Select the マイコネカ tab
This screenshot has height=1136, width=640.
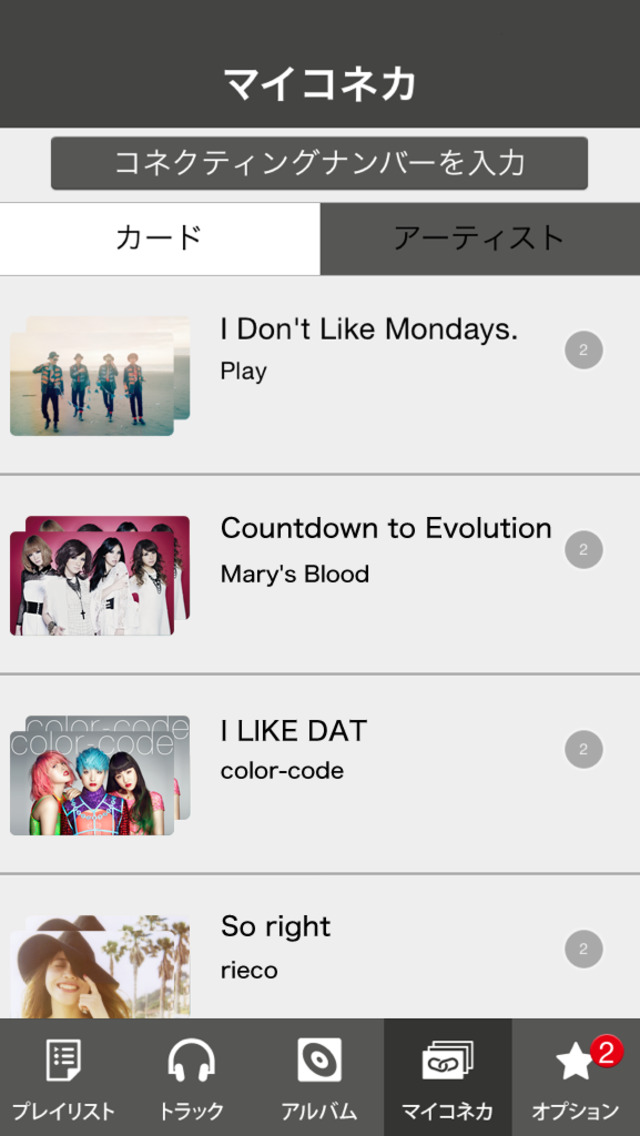pyautogui.click(x=447, y=1078)
